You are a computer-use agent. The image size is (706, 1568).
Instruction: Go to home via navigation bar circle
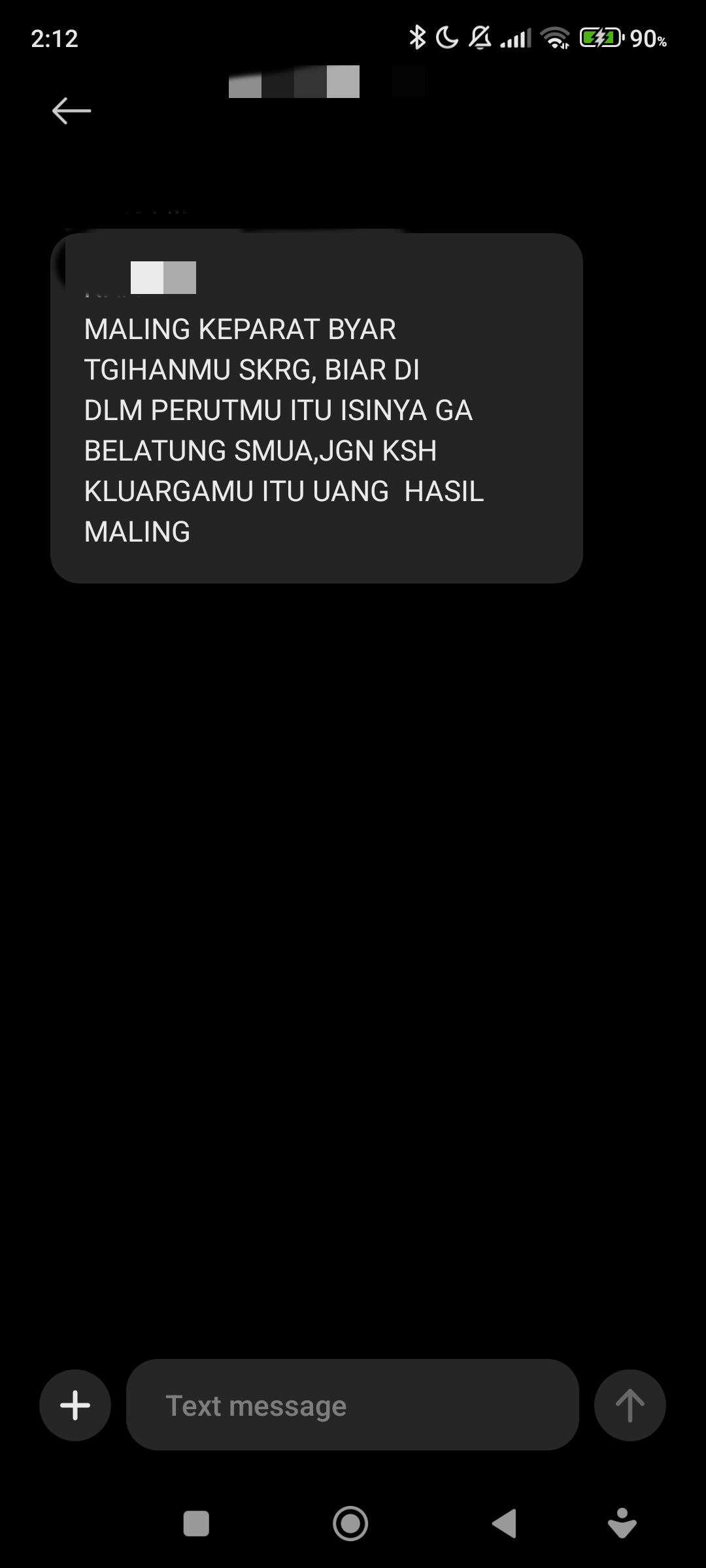click(350, 1524)
